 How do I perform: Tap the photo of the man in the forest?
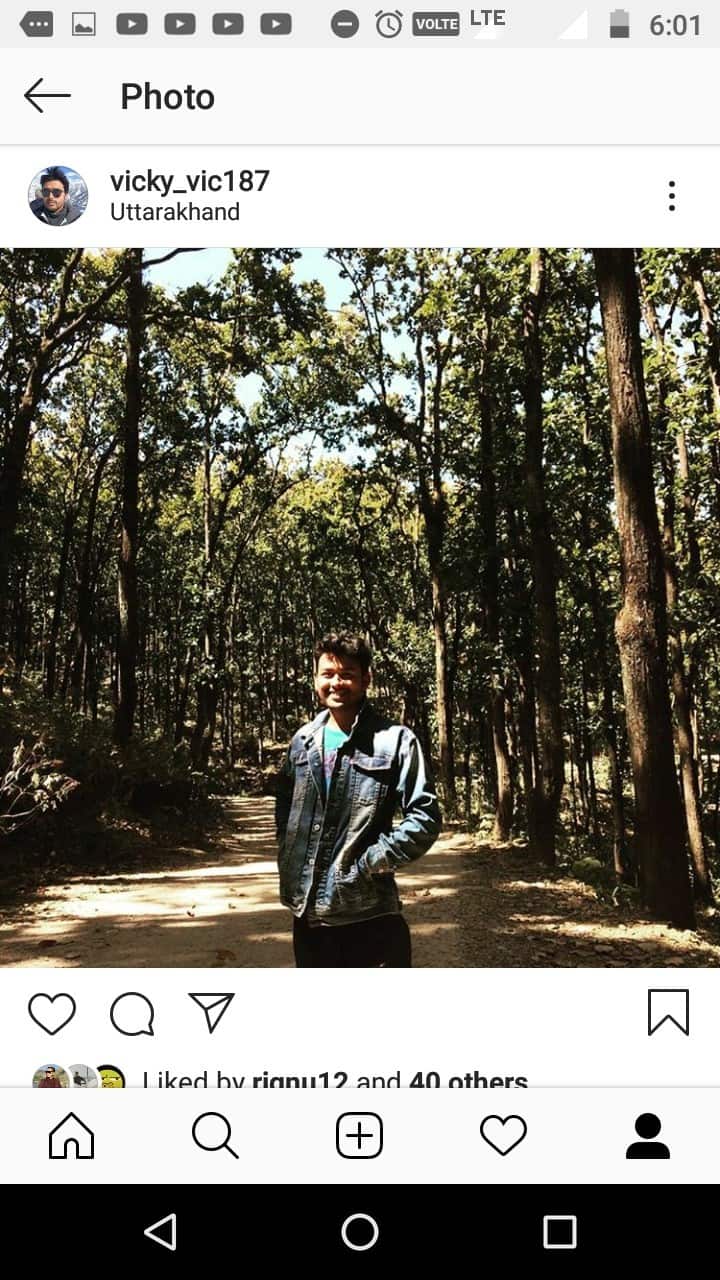pyautogui.click(x=360, y=610)
